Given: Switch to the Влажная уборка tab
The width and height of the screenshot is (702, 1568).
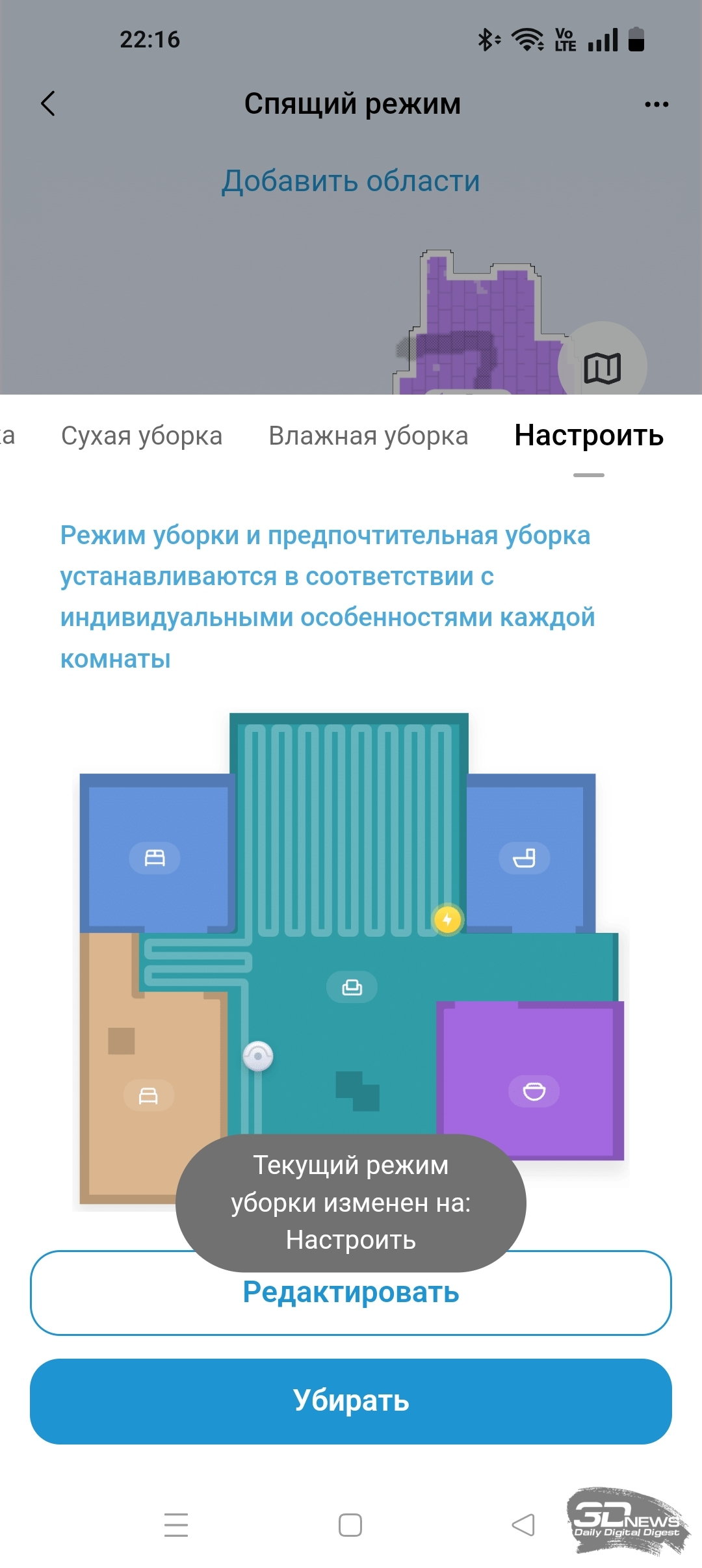Looking at the screenshot, I should [x=369, y=436].
